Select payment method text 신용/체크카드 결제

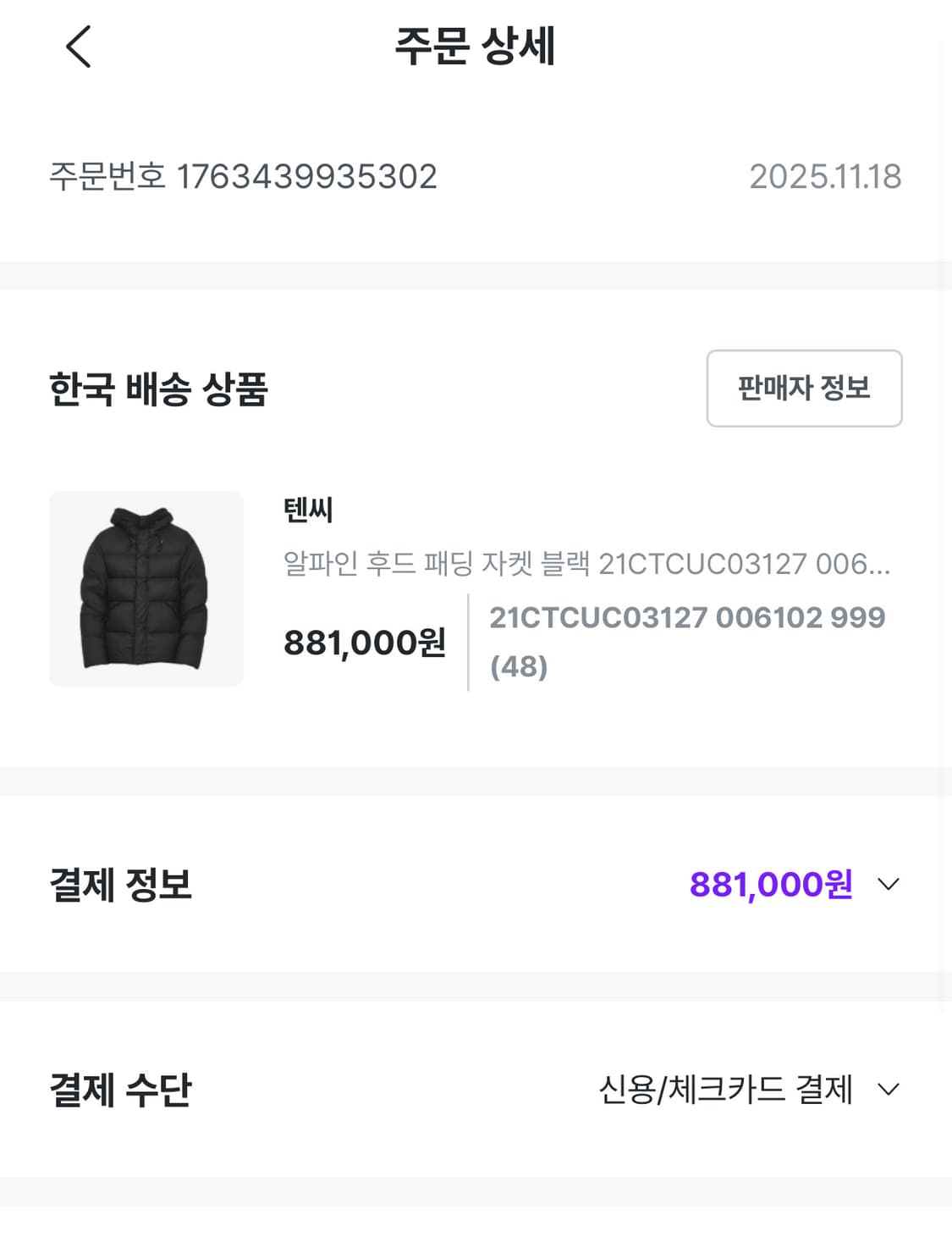point(724,1091)
